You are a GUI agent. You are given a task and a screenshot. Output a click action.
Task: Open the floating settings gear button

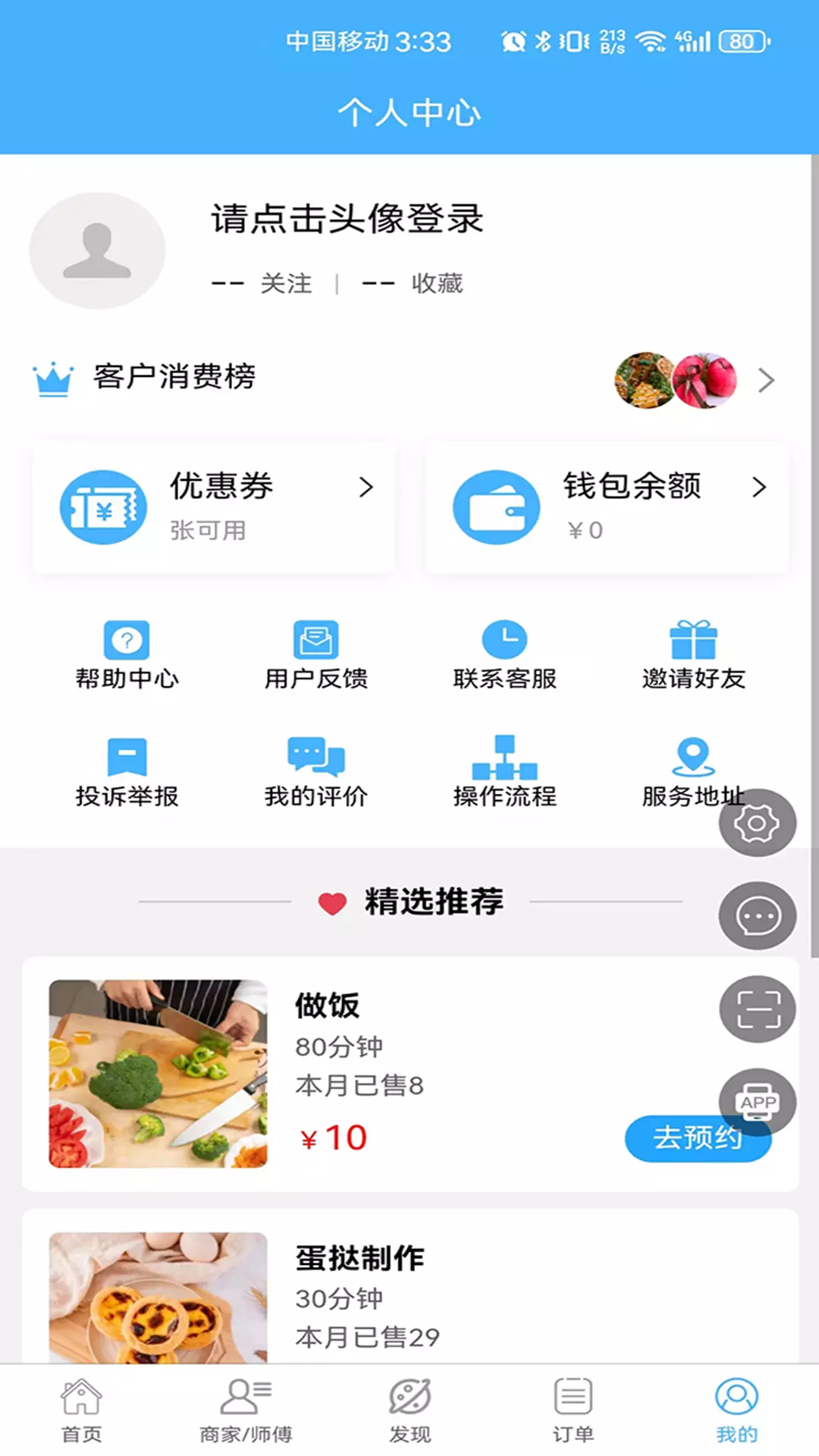pos(758,823)
